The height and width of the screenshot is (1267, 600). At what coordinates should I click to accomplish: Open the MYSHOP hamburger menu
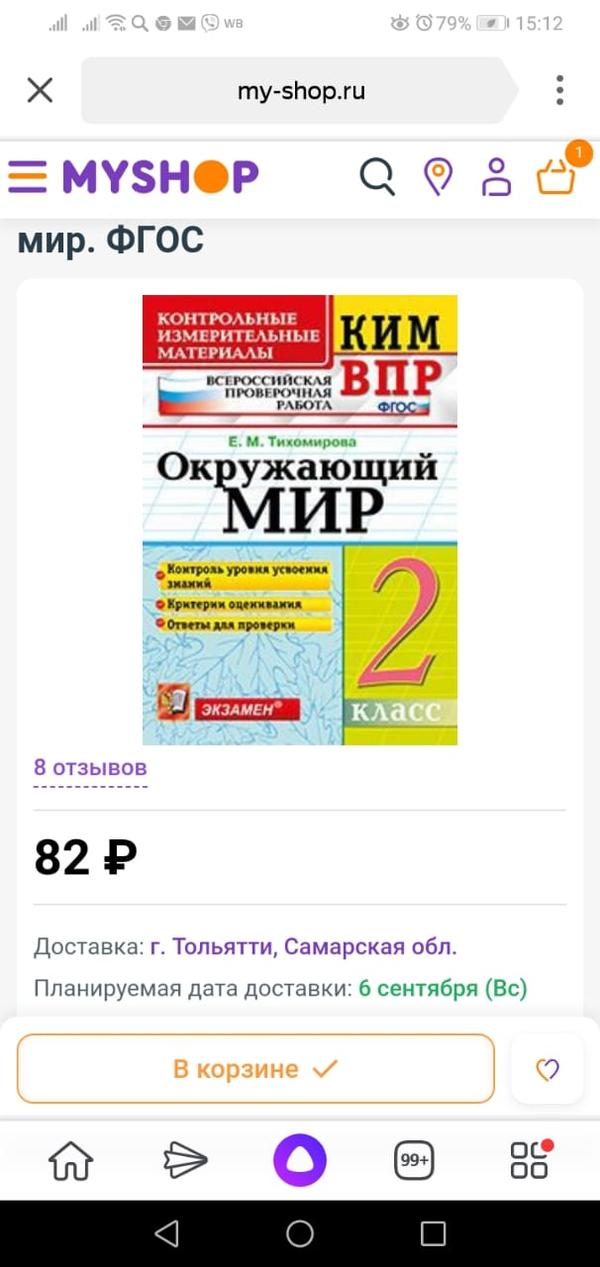pyautogui.click(x=27, y=177)
